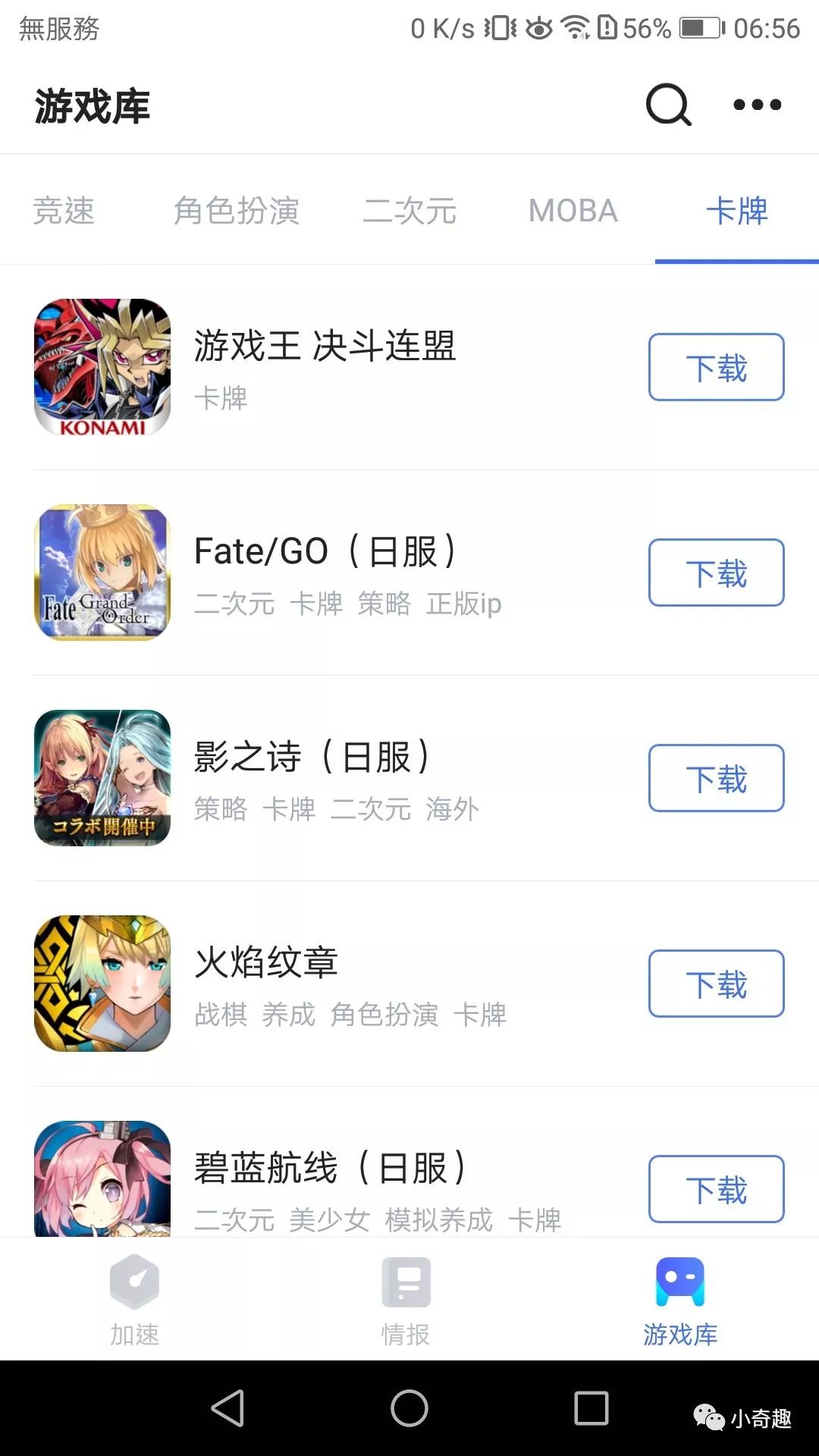Download 影之诗（日服）

(716, 778)
